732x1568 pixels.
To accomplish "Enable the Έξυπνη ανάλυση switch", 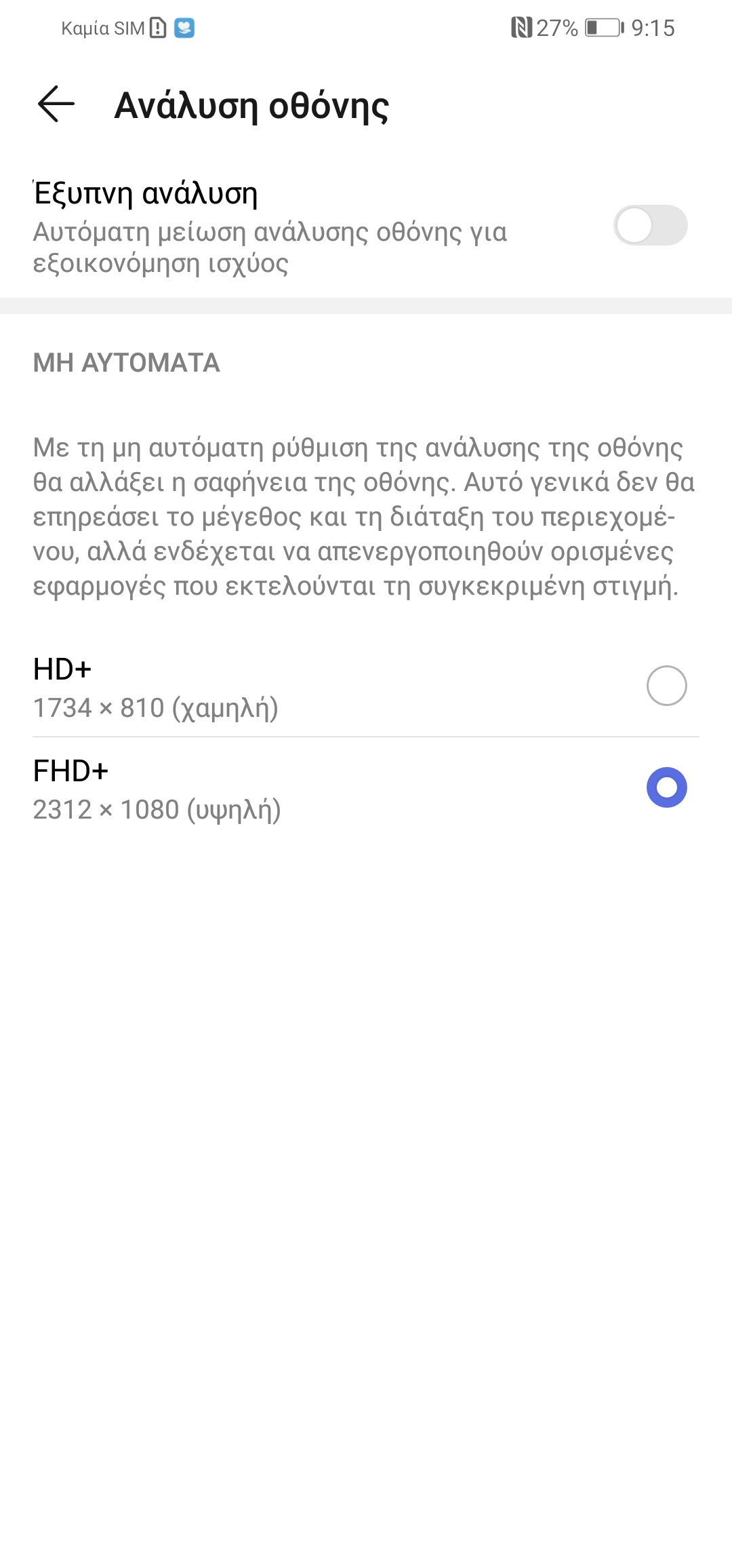I will pos(650,225).
